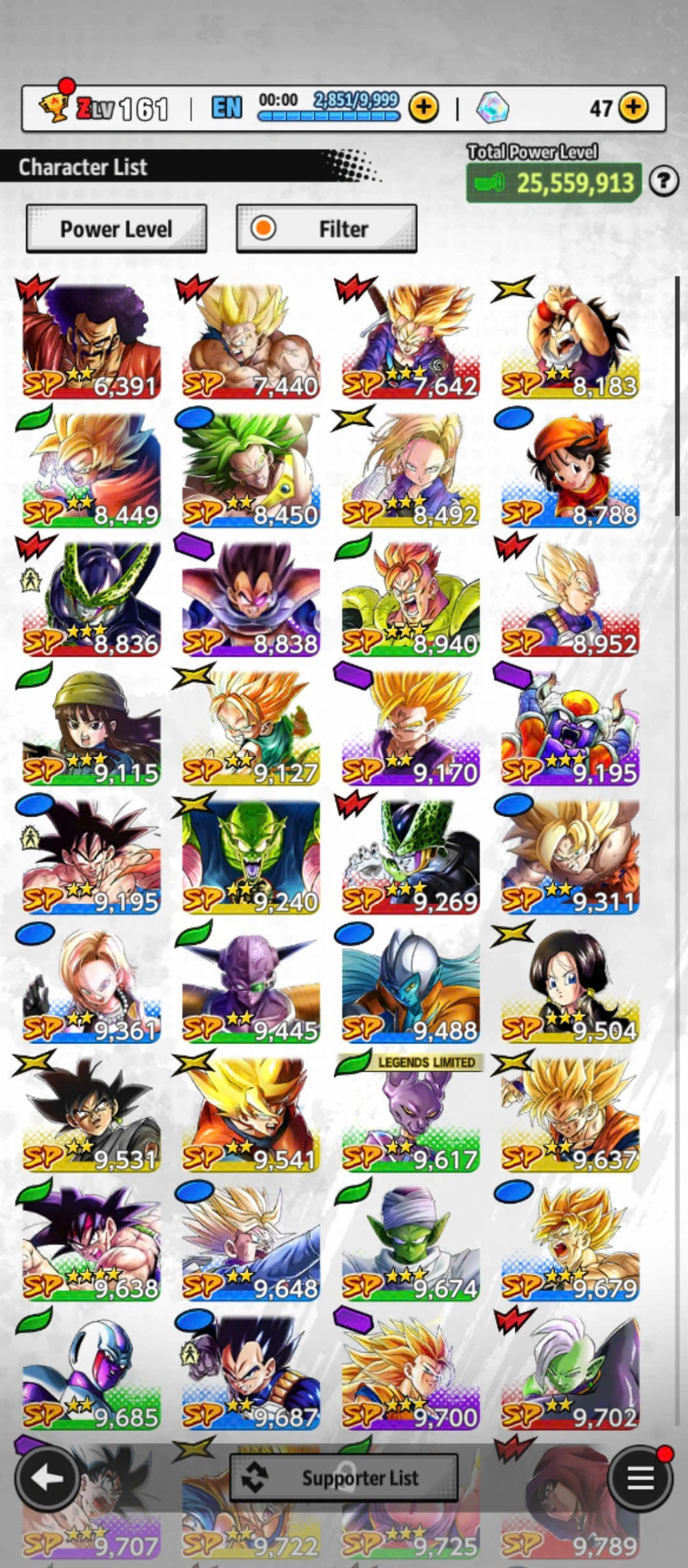Tap the plus icon next to energy bar
Viewport: 688px width, 1568px height.
click(424, 108)
